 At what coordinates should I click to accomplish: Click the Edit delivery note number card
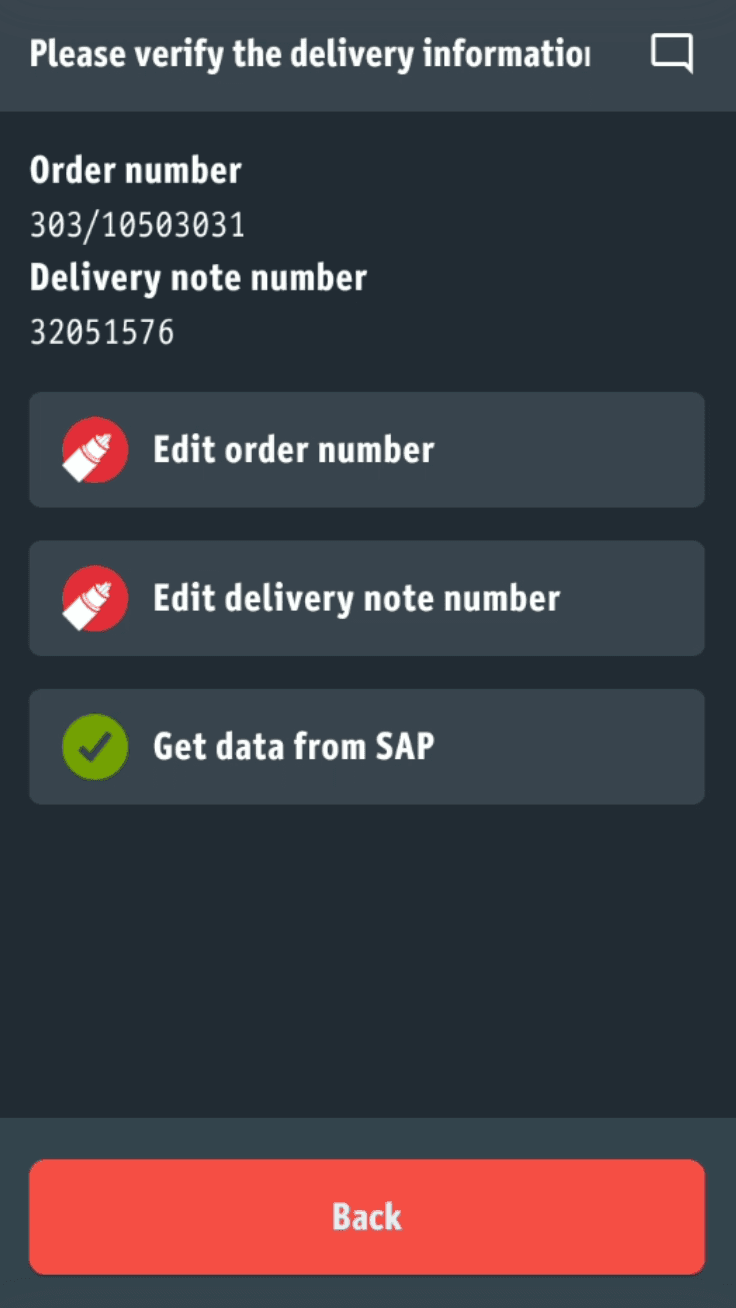tap(367, 598)
